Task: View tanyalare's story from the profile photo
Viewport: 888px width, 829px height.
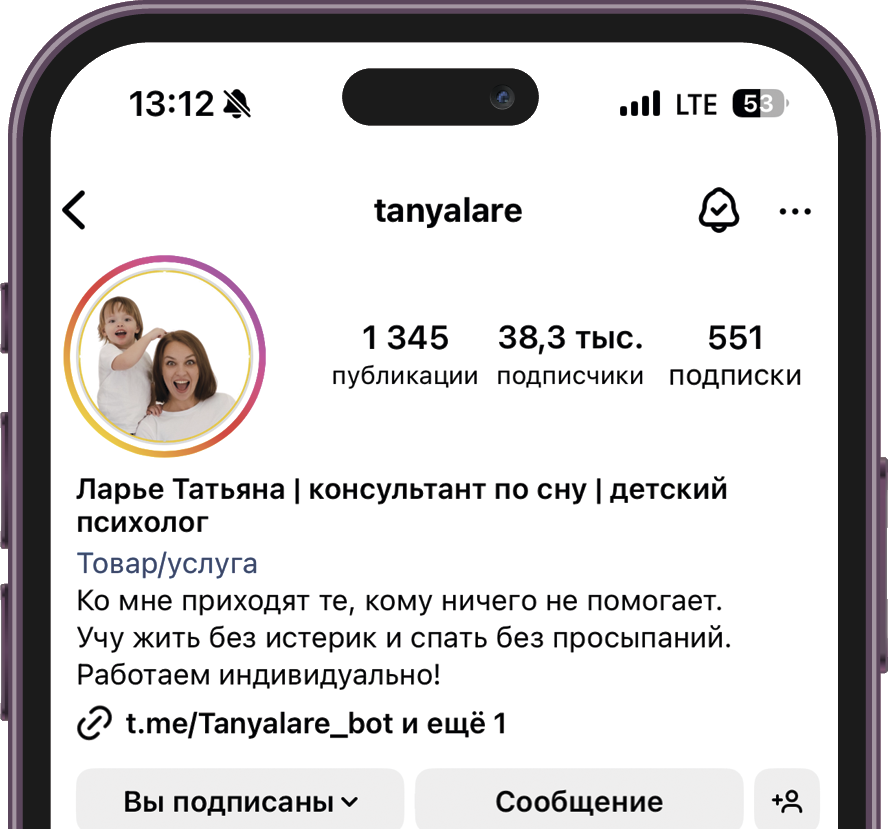Action: [165, 357]
